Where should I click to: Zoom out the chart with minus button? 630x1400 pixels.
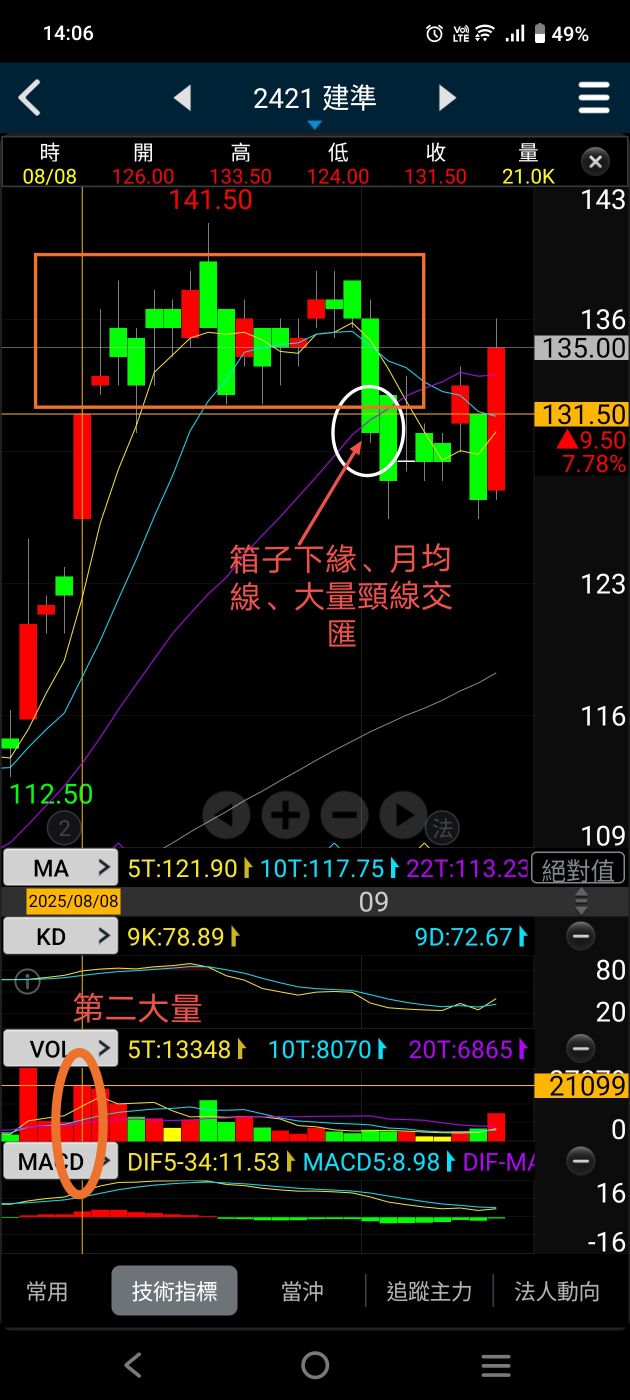tap(344, 815)
